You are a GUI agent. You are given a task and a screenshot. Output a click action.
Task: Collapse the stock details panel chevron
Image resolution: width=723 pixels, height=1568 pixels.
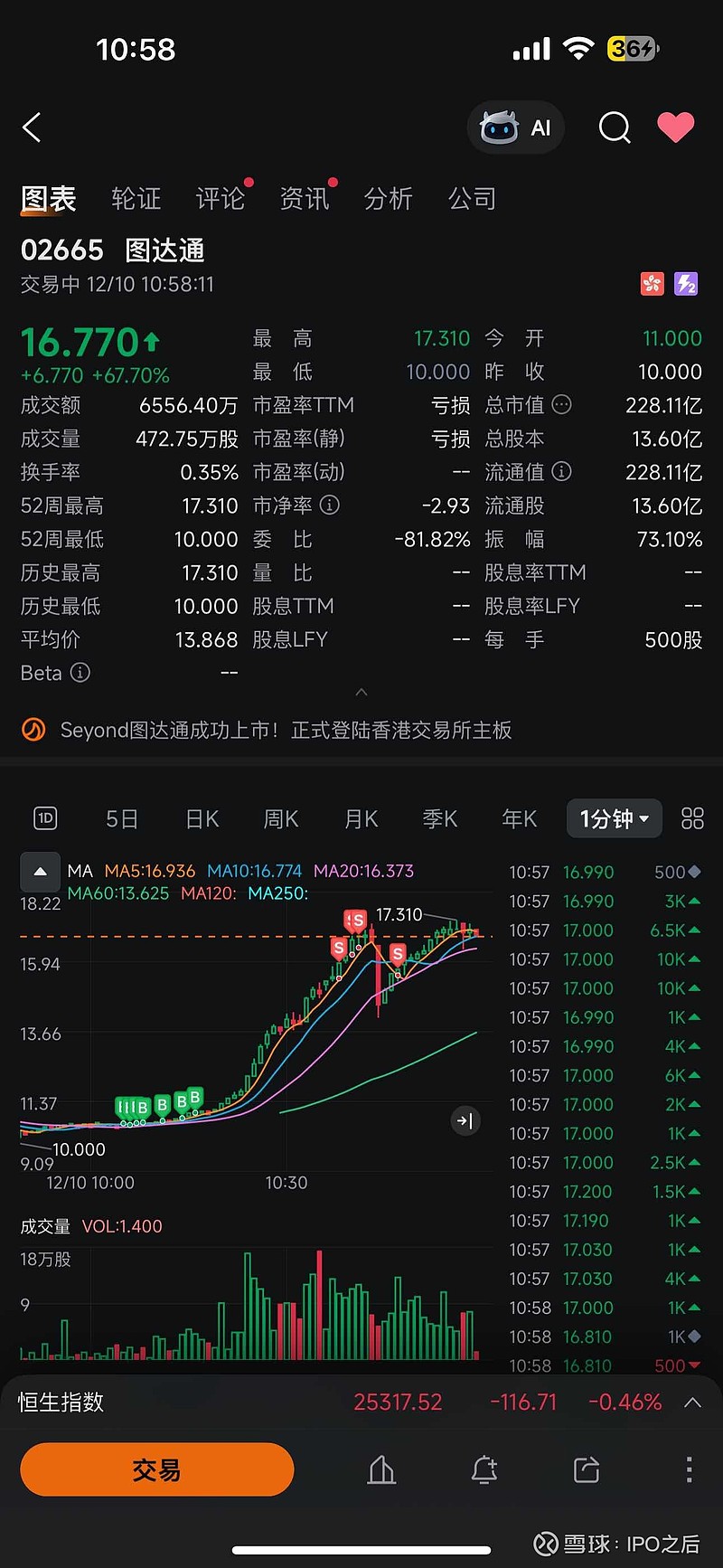pyautogui.click(x=361, y=693)
